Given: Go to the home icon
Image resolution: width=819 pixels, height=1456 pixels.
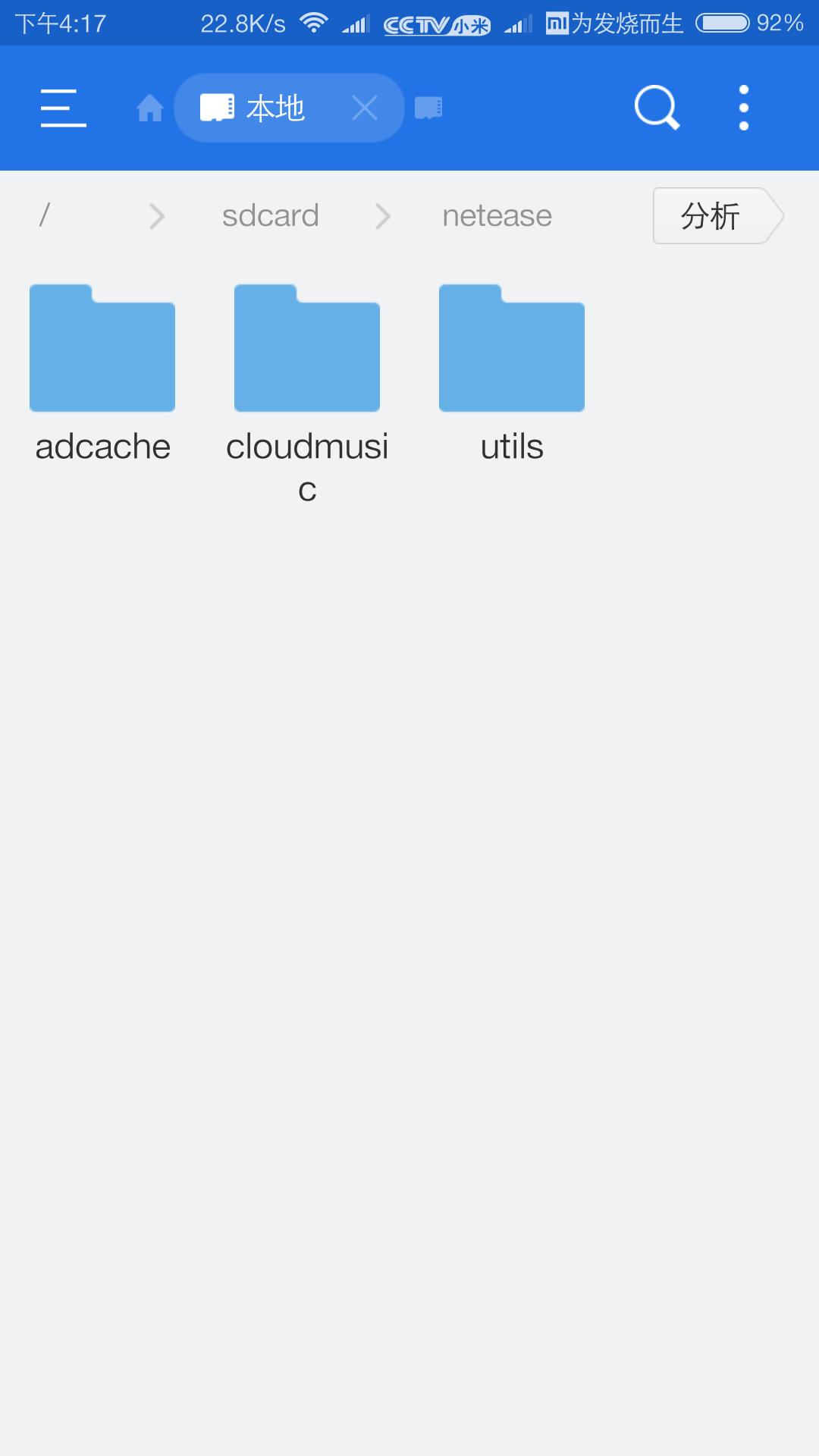Looking at the screenshot, I should click(x=150, y=108).
